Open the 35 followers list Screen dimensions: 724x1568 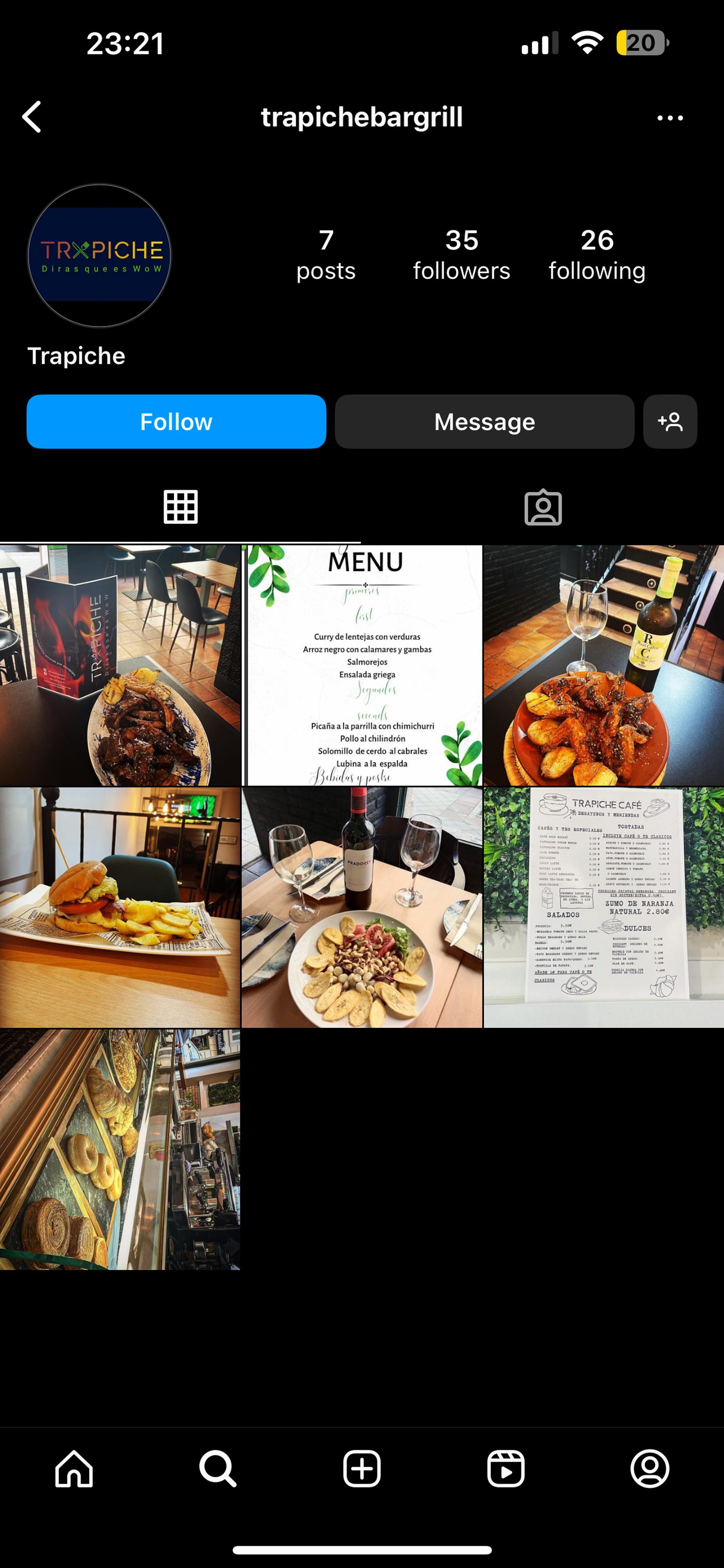click(461, 254)
